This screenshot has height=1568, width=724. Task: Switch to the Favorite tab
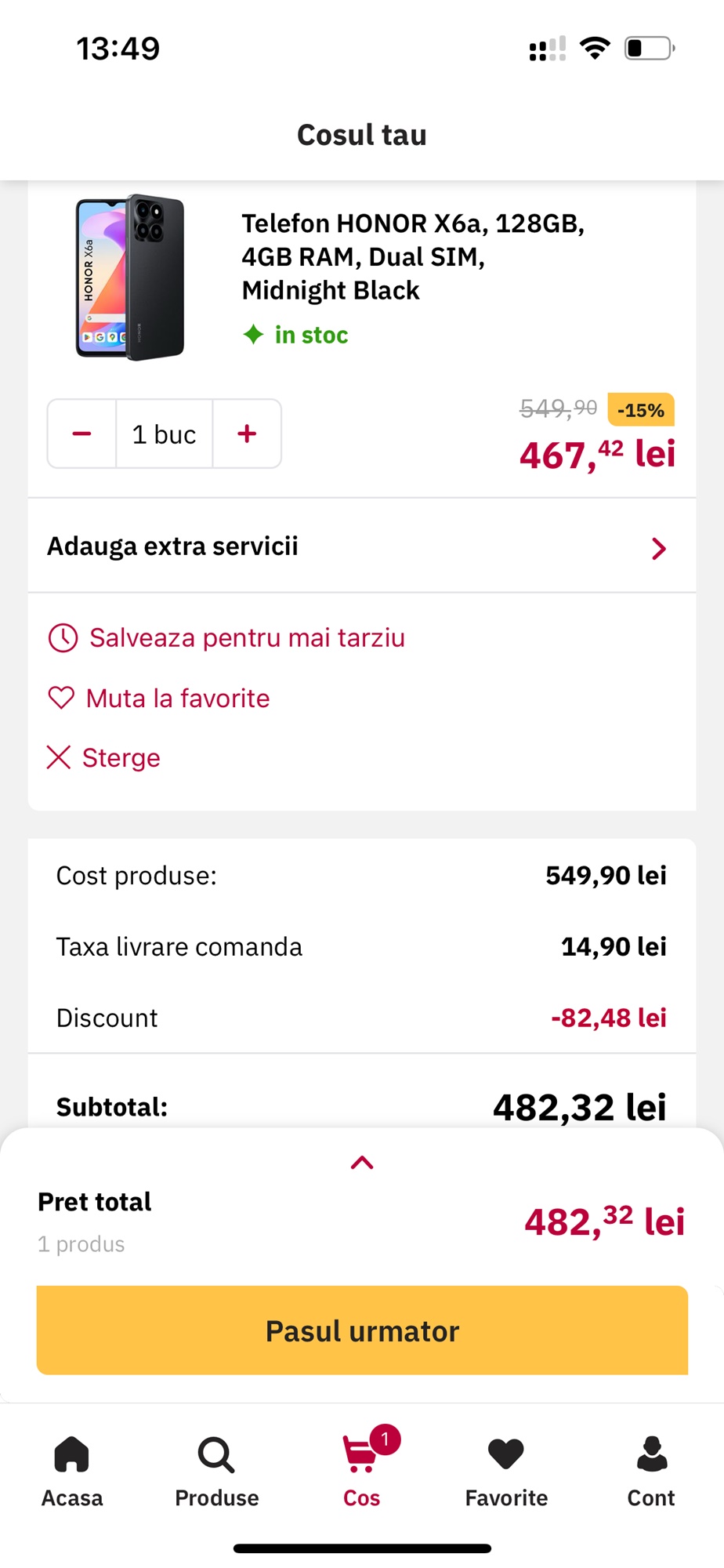(x=506, y=1472)
